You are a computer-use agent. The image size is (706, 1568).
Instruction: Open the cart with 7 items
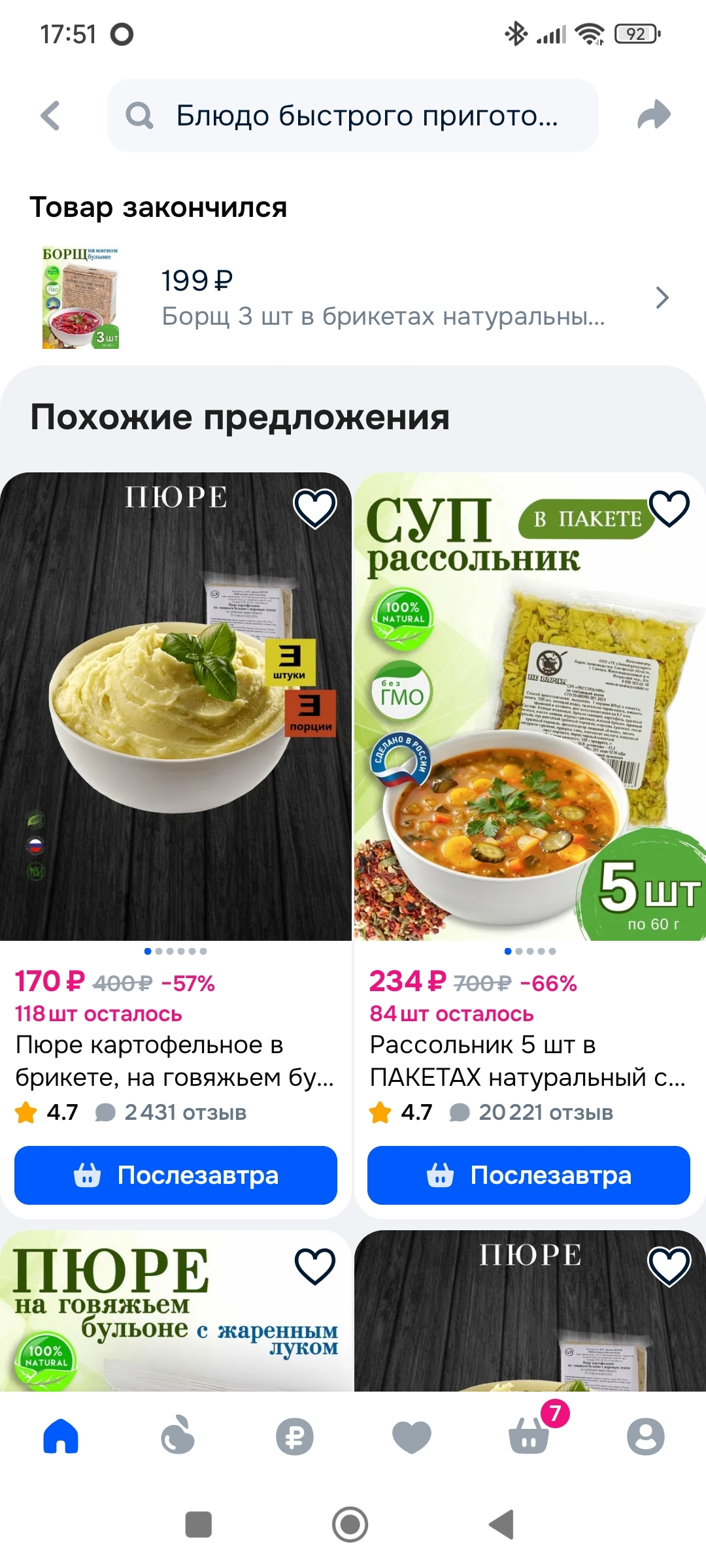(x=529, y=1437)
